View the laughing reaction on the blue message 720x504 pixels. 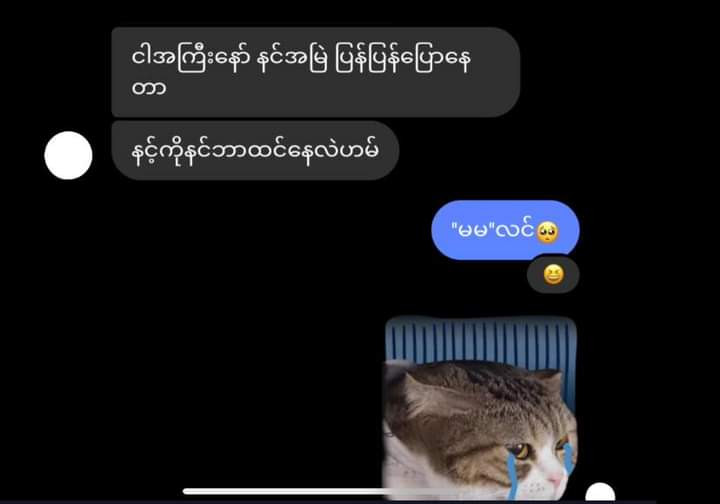pyautogui.click(x=553, y=274)
